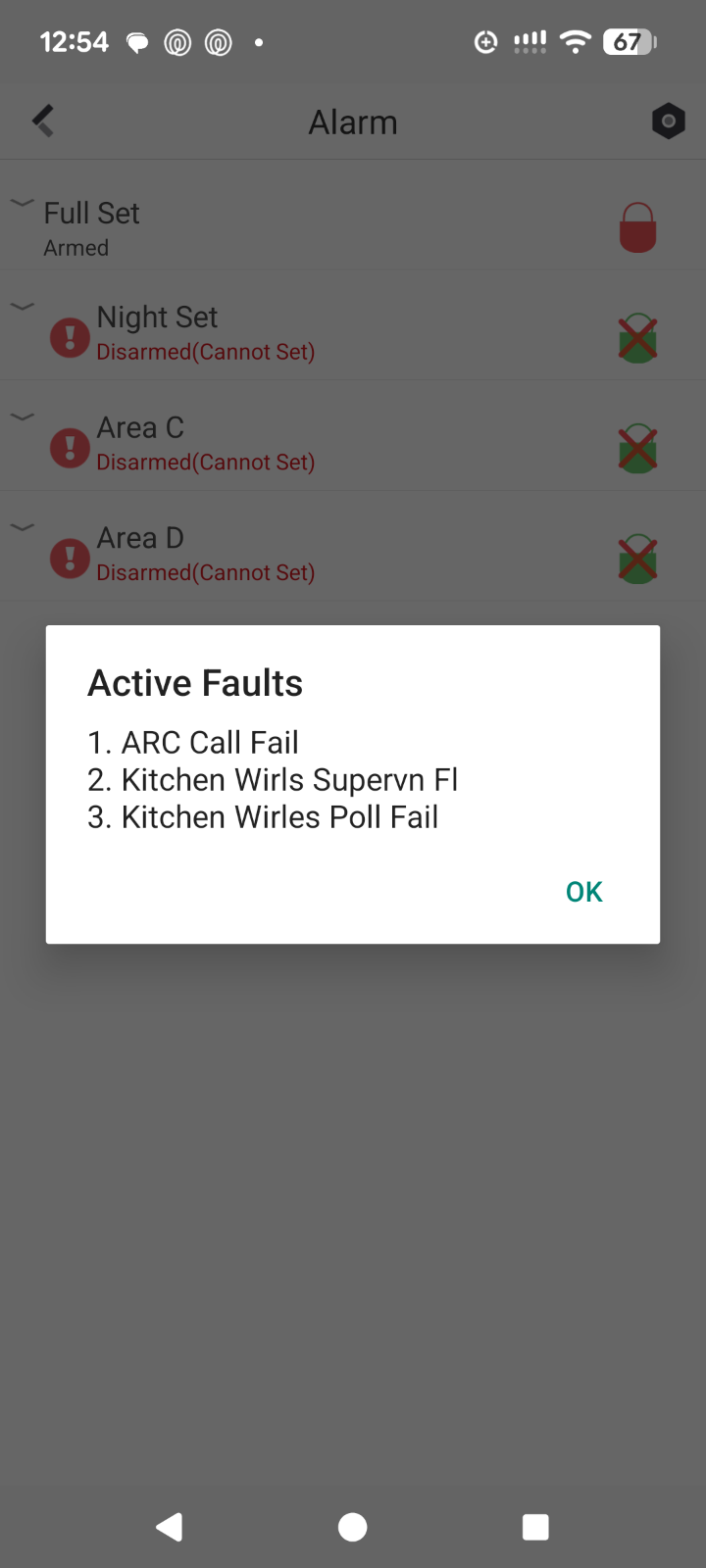Tap the crossed padlock for Area C

pyautogui.click(x=637, y=449)
